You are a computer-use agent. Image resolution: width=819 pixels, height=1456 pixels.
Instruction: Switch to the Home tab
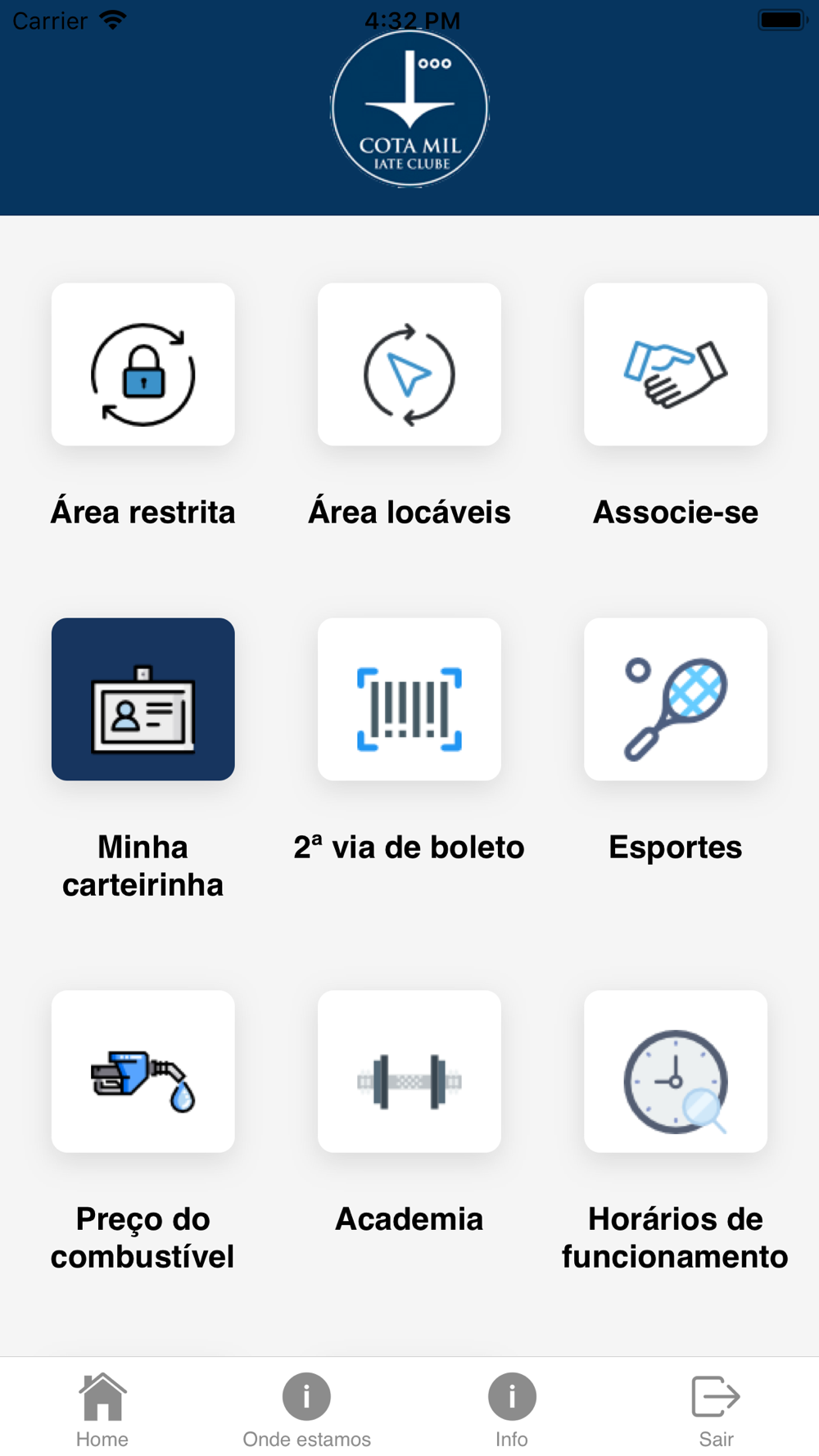pos(102,1410)
